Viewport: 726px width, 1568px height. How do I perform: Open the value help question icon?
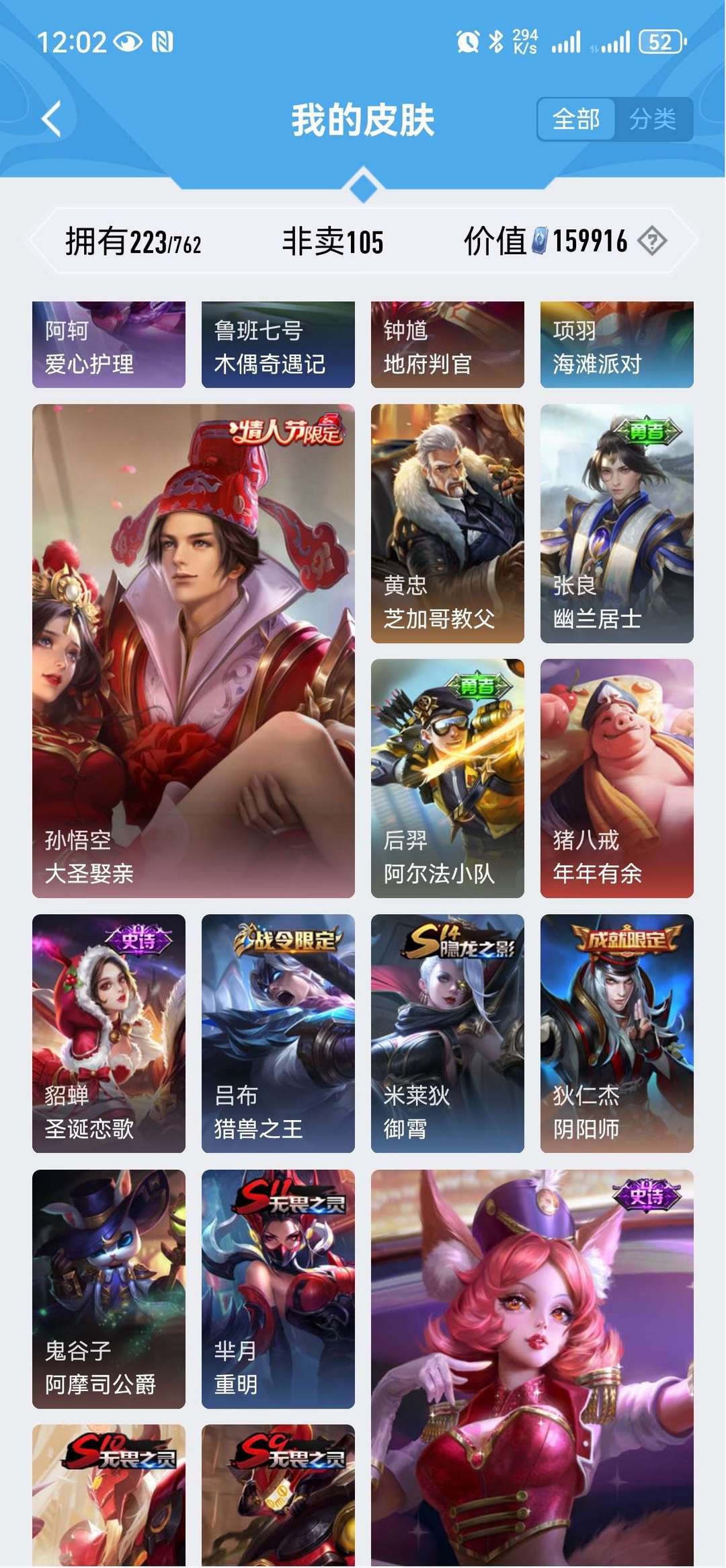tap(652, 241)
